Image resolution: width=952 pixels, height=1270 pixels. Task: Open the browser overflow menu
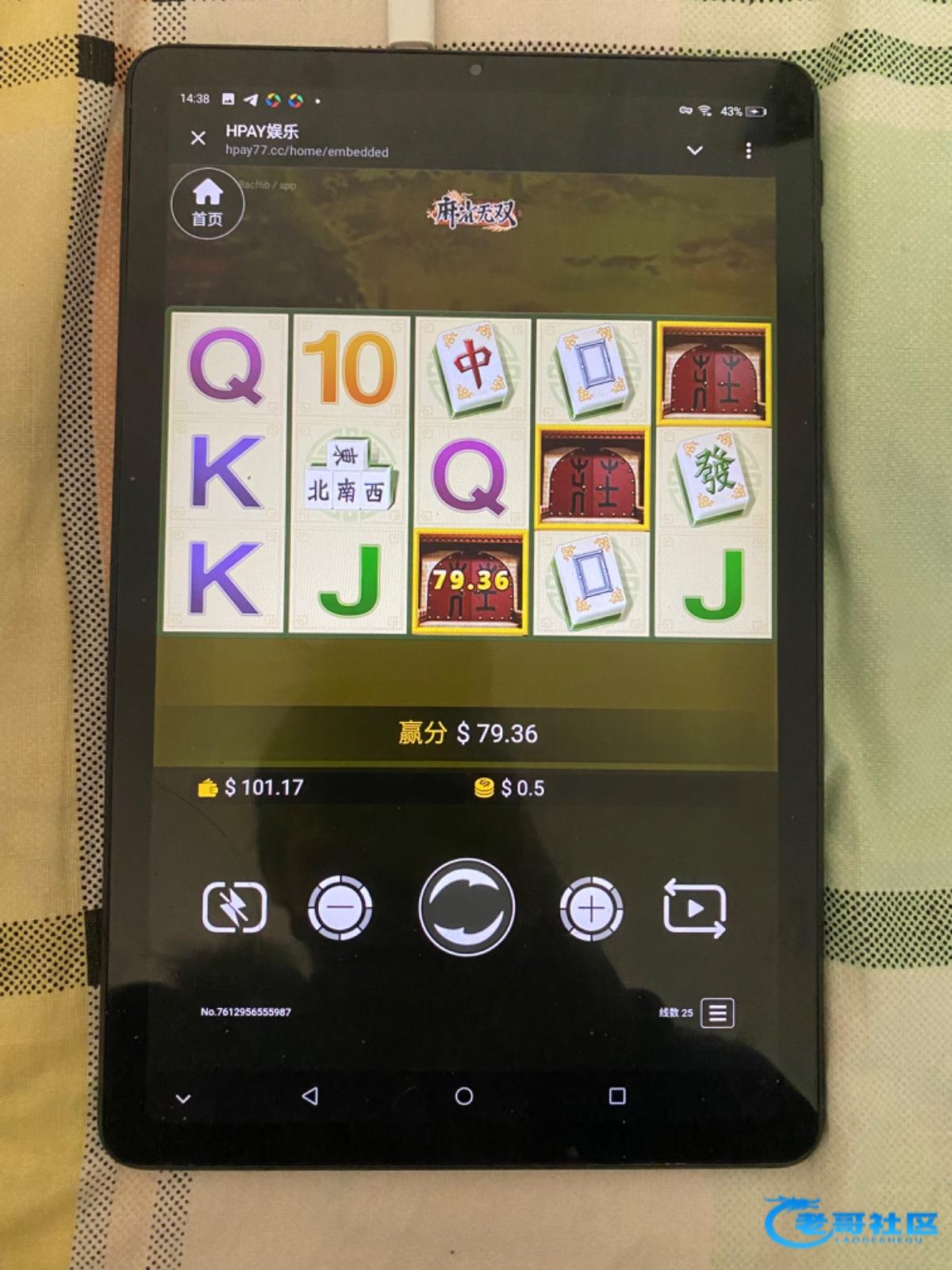coord(748,150)
